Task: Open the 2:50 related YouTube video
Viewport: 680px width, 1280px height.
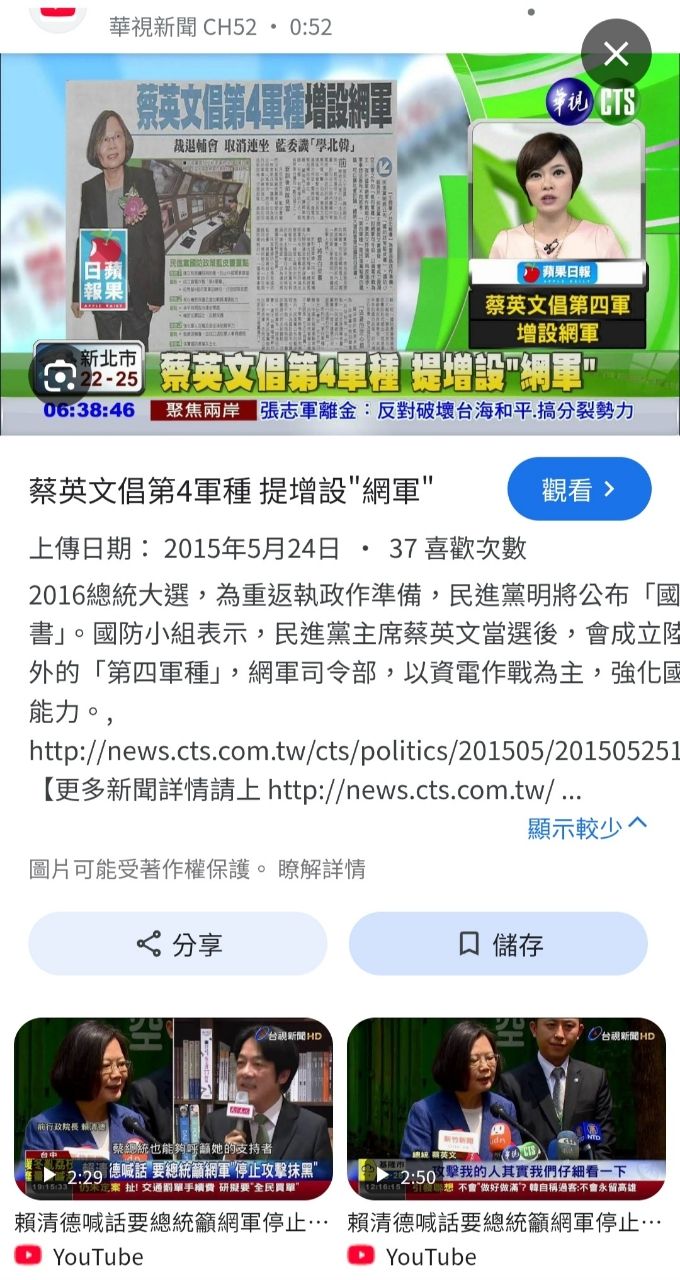Action: coord(506,1108)
